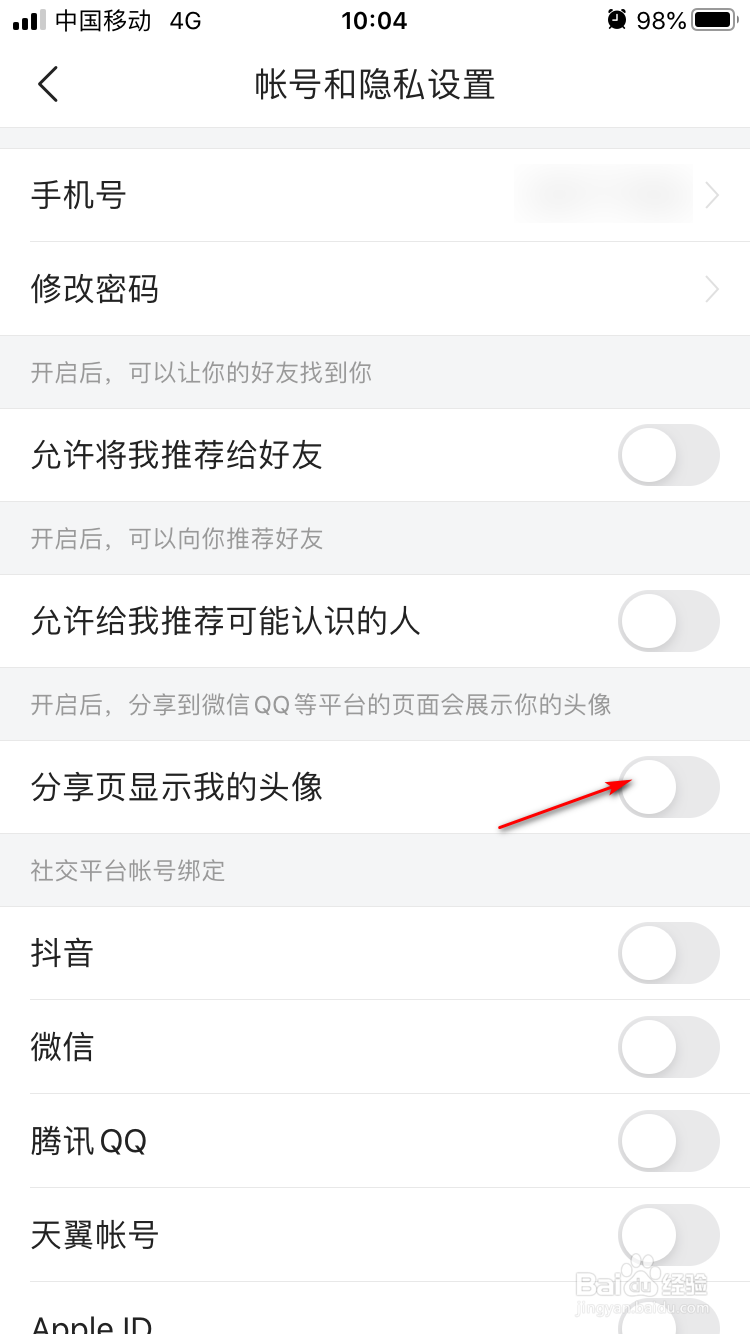750x1334 pixels.
Task: Turn on 允许给我推荐可能认识的人
Action: pyautogui.click(x=668, y=621)
